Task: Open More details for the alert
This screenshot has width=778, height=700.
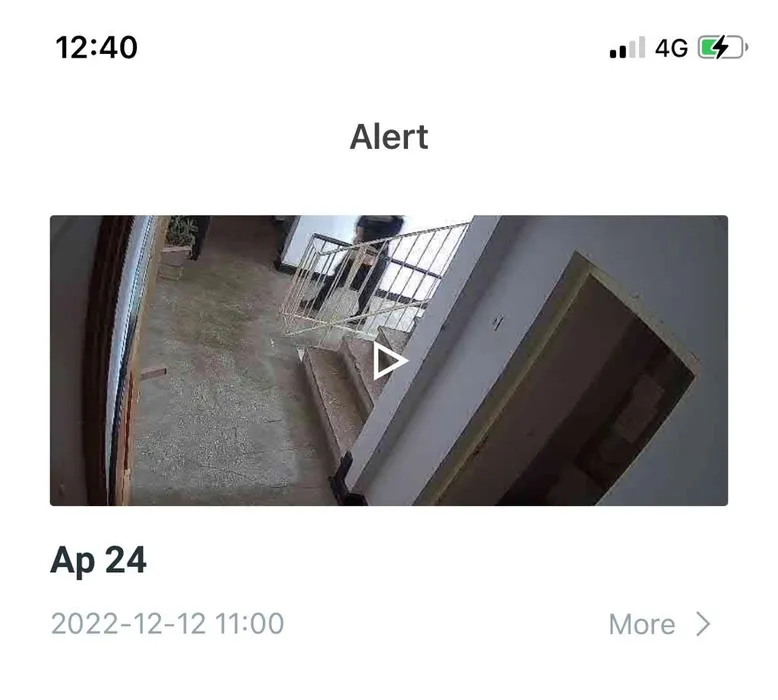Action: pyautogui.click(x=659, y=625)
